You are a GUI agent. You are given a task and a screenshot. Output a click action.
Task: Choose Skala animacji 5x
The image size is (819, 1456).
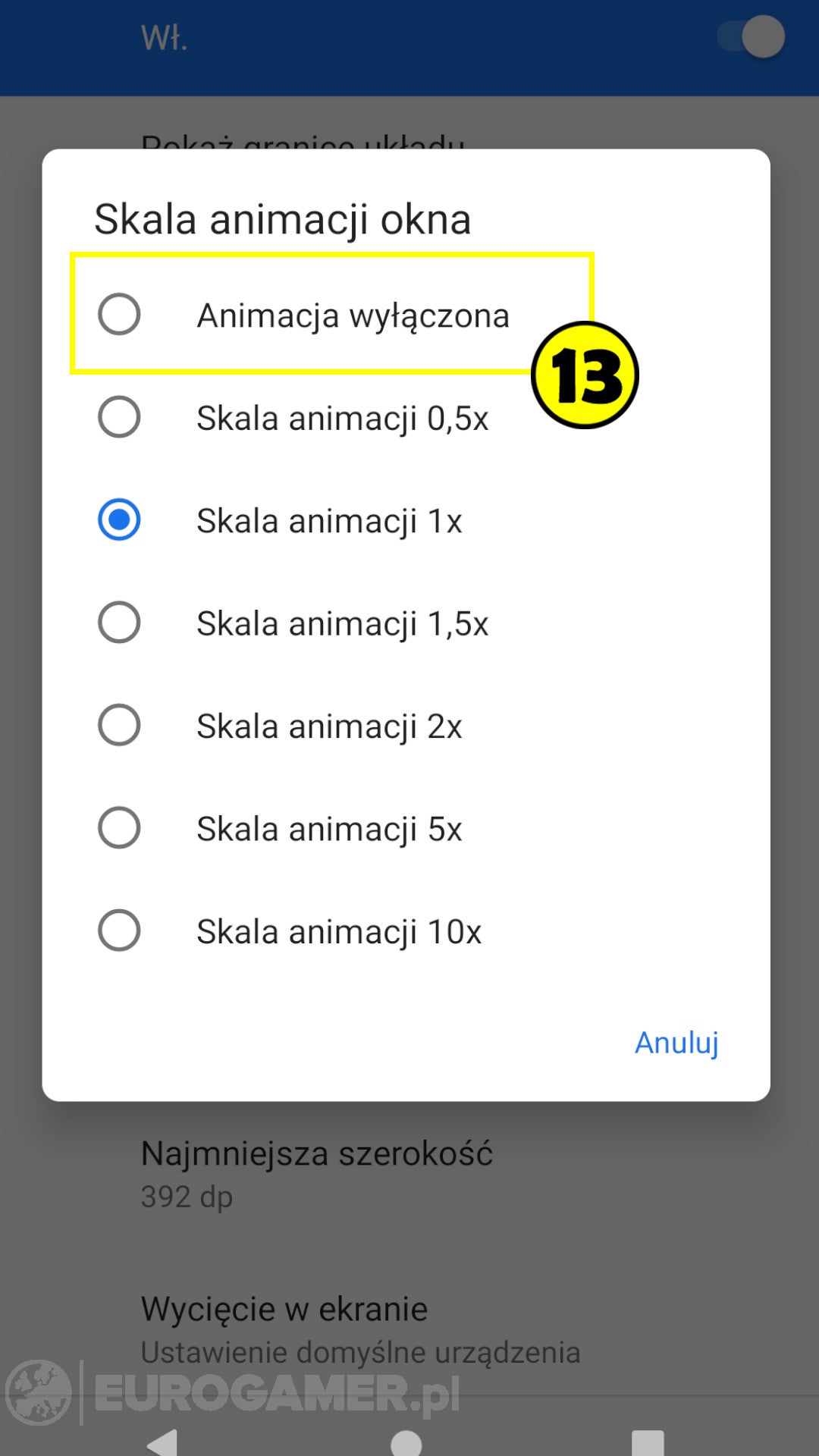406,827
